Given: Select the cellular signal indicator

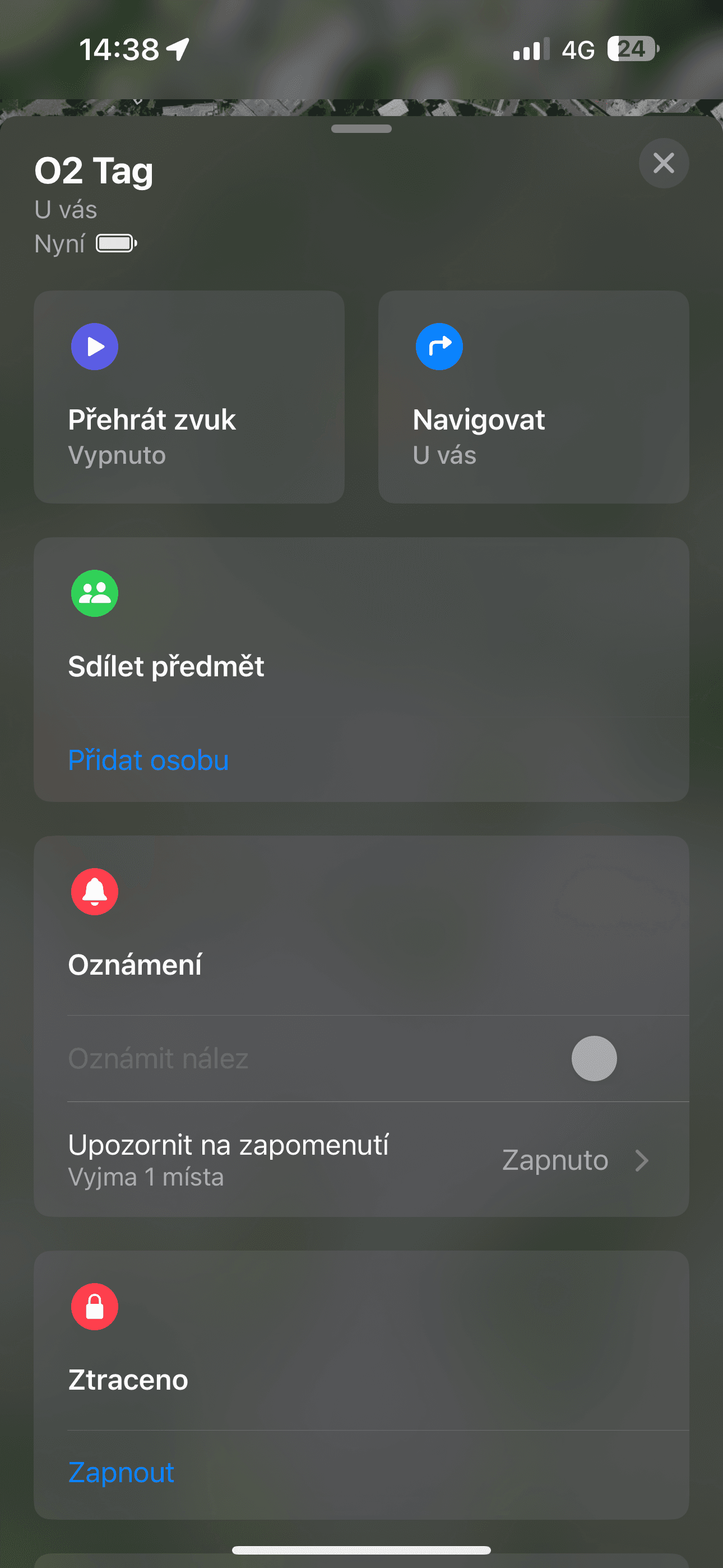Looking at the screenshot, I should pyautogui.click(x=529, y=49).
